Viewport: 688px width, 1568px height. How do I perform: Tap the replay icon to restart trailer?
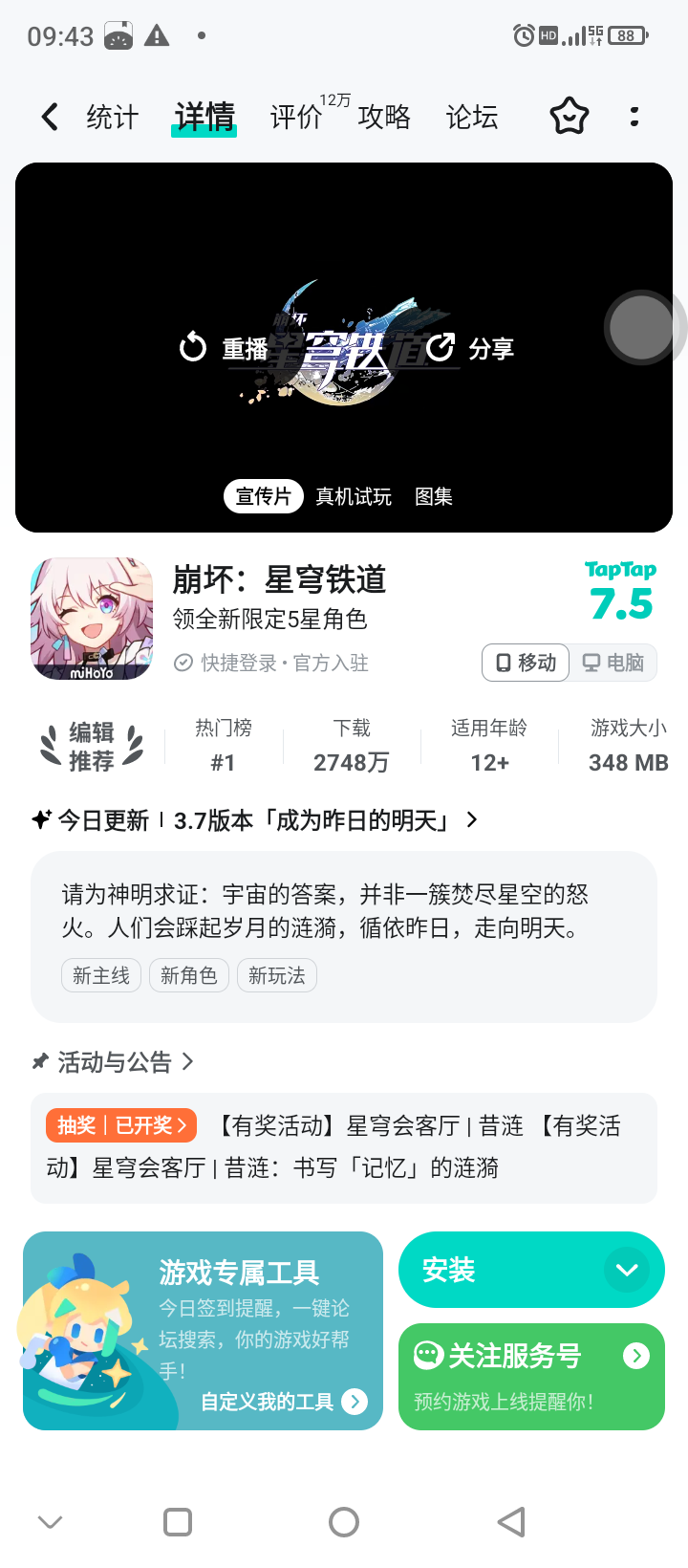tap(191, 347)
